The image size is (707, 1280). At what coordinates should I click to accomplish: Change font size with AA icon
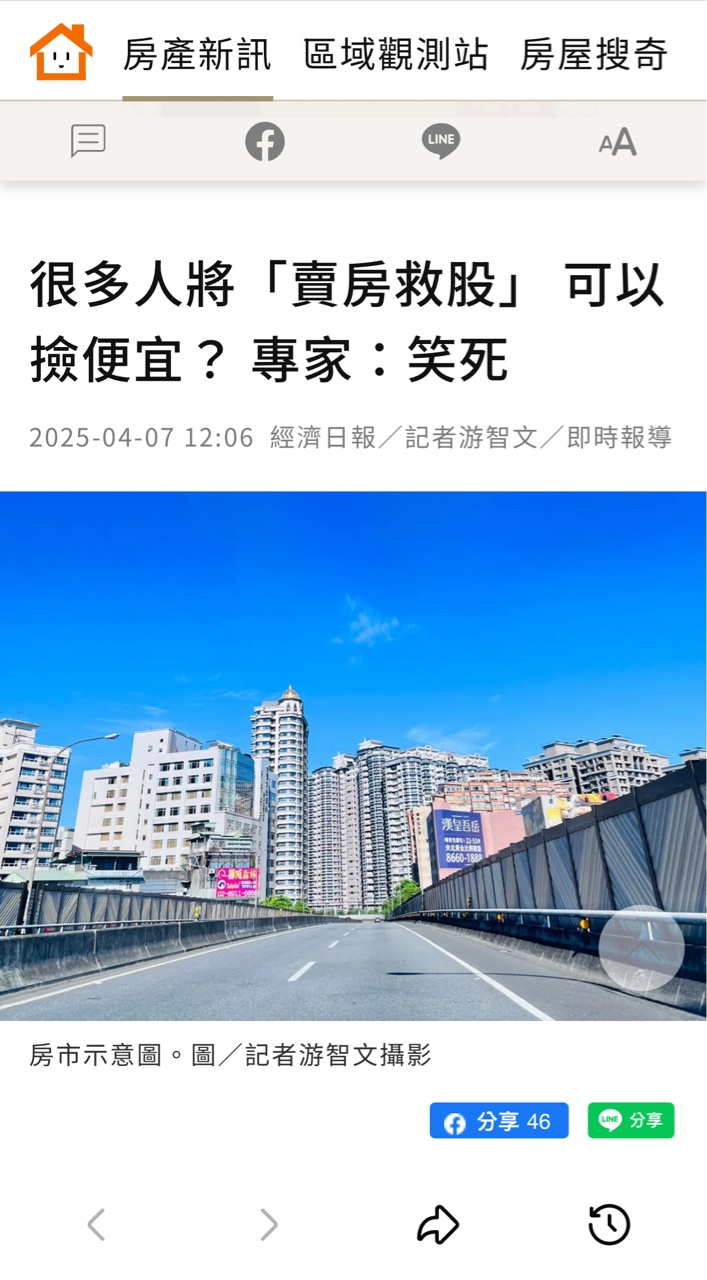pyautogui.click(x=617, y=142)
